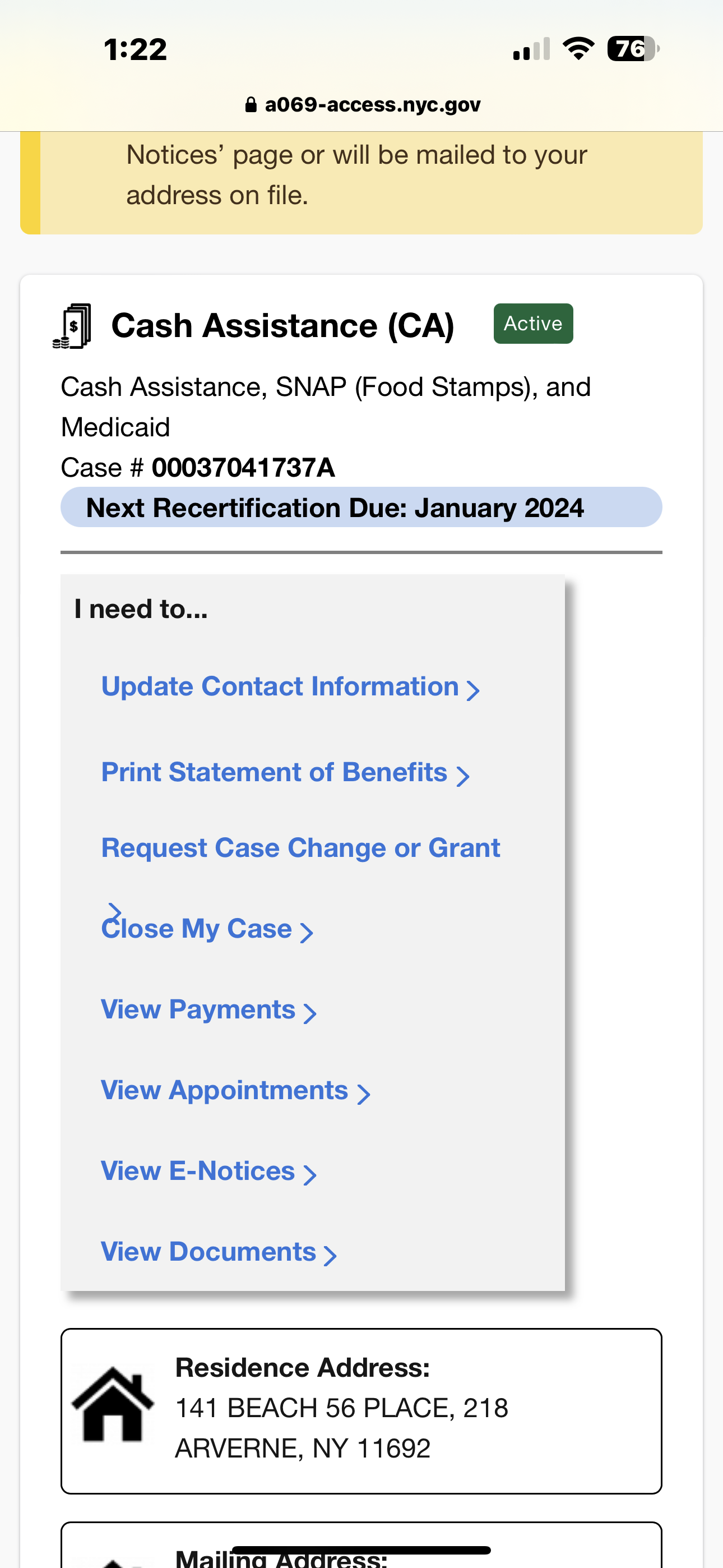Open Update Contact Information link
The image size is (723, 1568).
pyautogui.click(x=290, y=687)
